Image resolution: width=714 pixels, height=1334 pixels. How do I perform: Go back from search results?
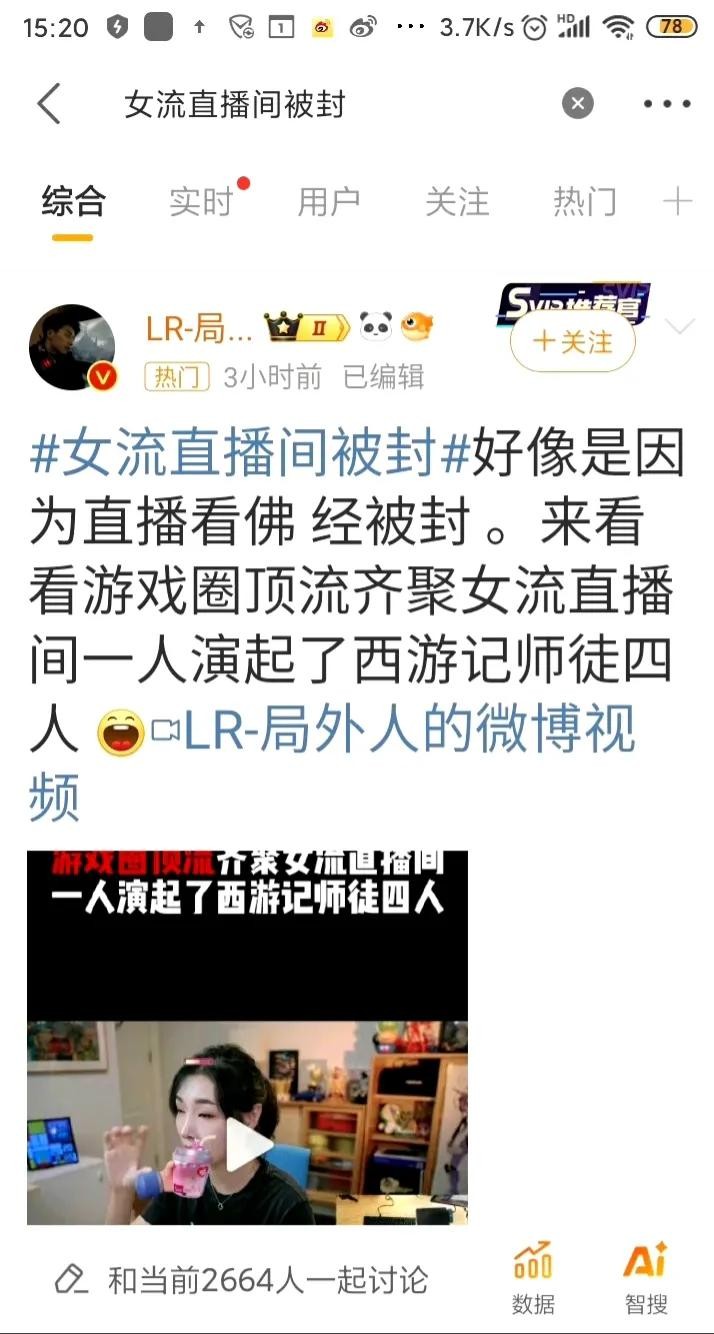coord(49,104)
